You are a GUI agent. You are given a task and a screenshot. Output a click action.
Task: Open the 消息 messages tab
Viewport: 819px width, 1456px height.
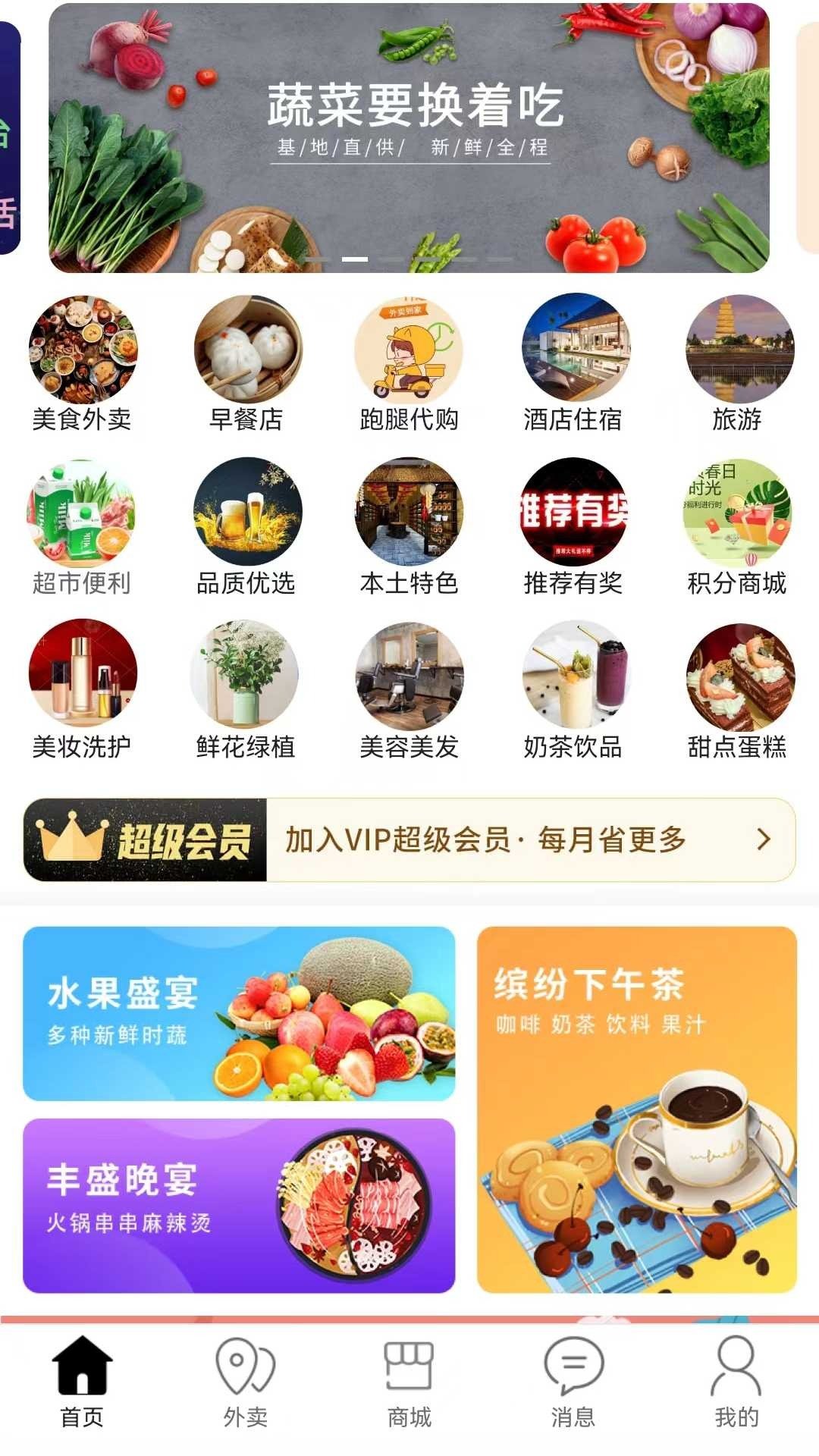[574, 1382]
